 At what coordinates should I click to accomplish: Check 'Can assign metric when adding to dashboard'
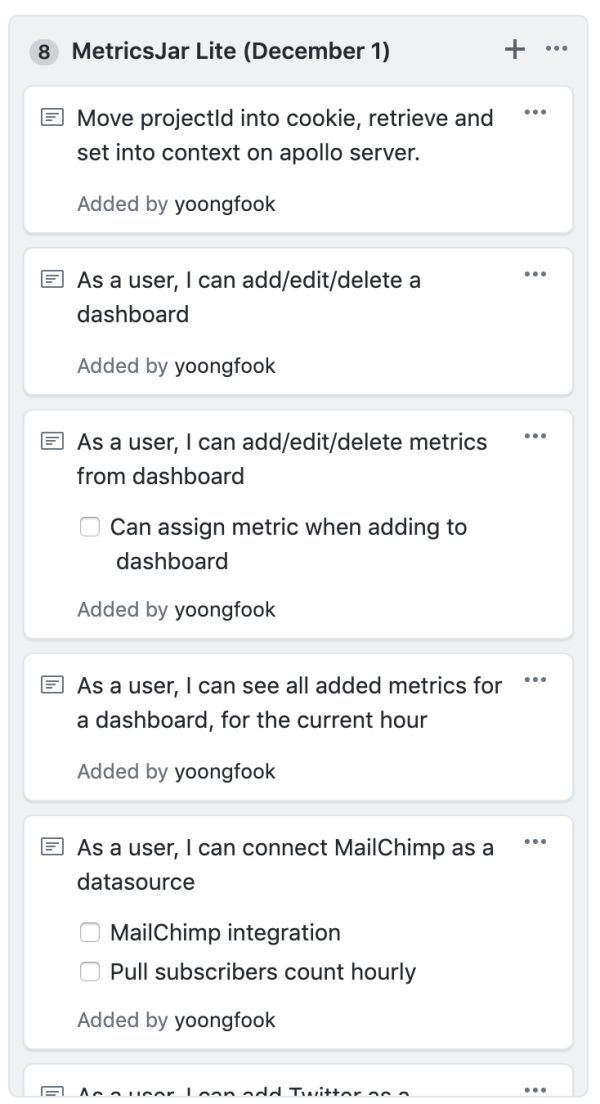tap(89, 527)
